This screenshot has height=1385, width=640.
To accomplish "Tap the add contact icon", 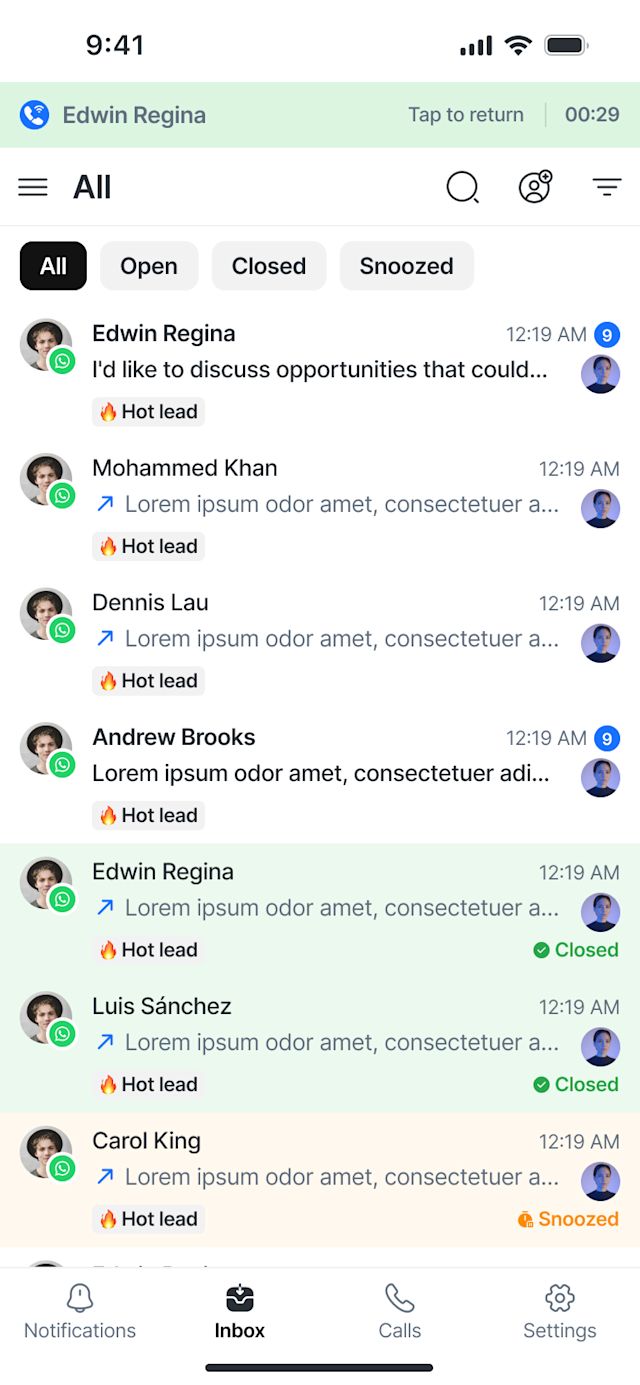I will (x=535, y=187).
